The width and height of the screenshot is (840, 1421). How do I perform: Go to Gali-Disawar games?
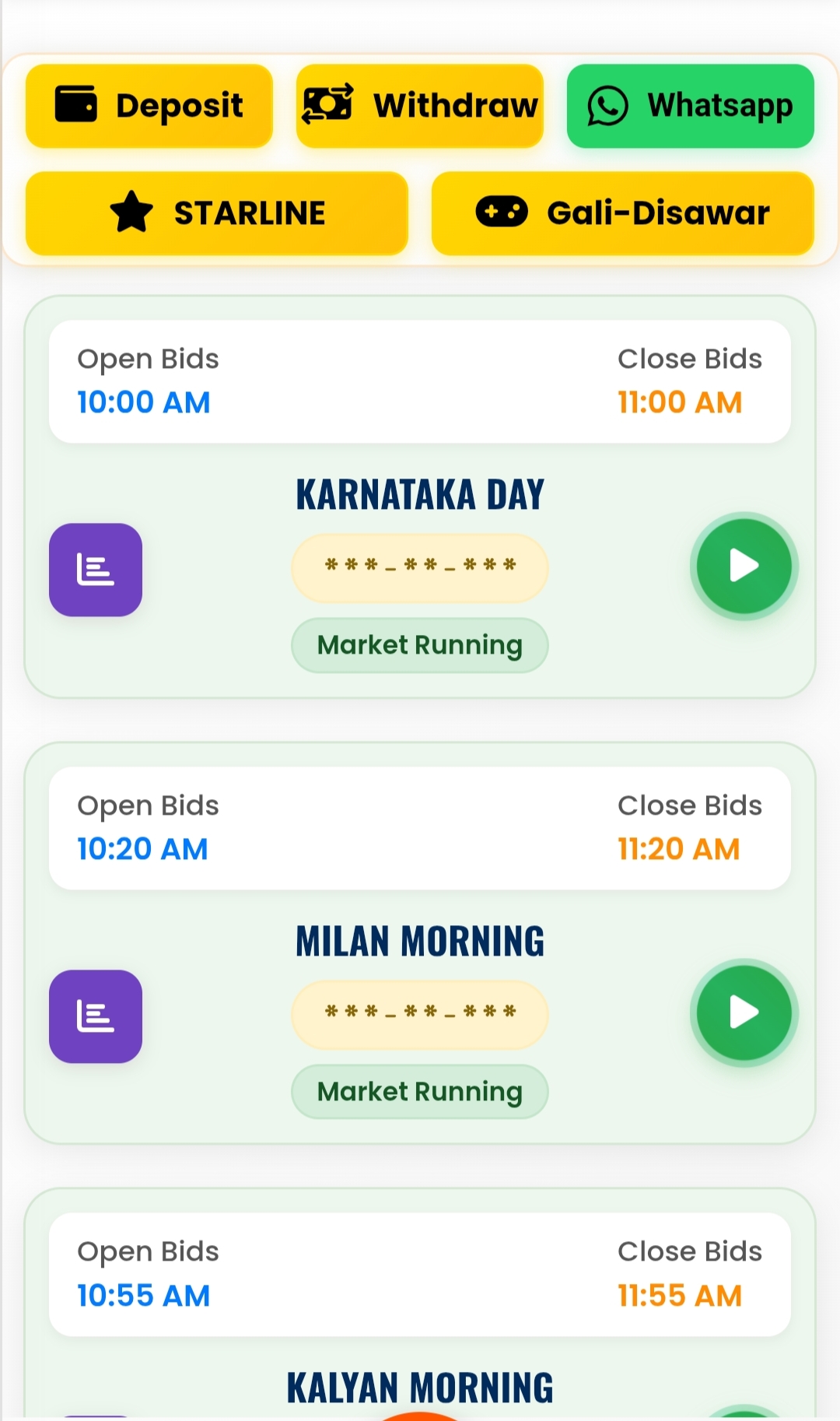tap(622, 213)
